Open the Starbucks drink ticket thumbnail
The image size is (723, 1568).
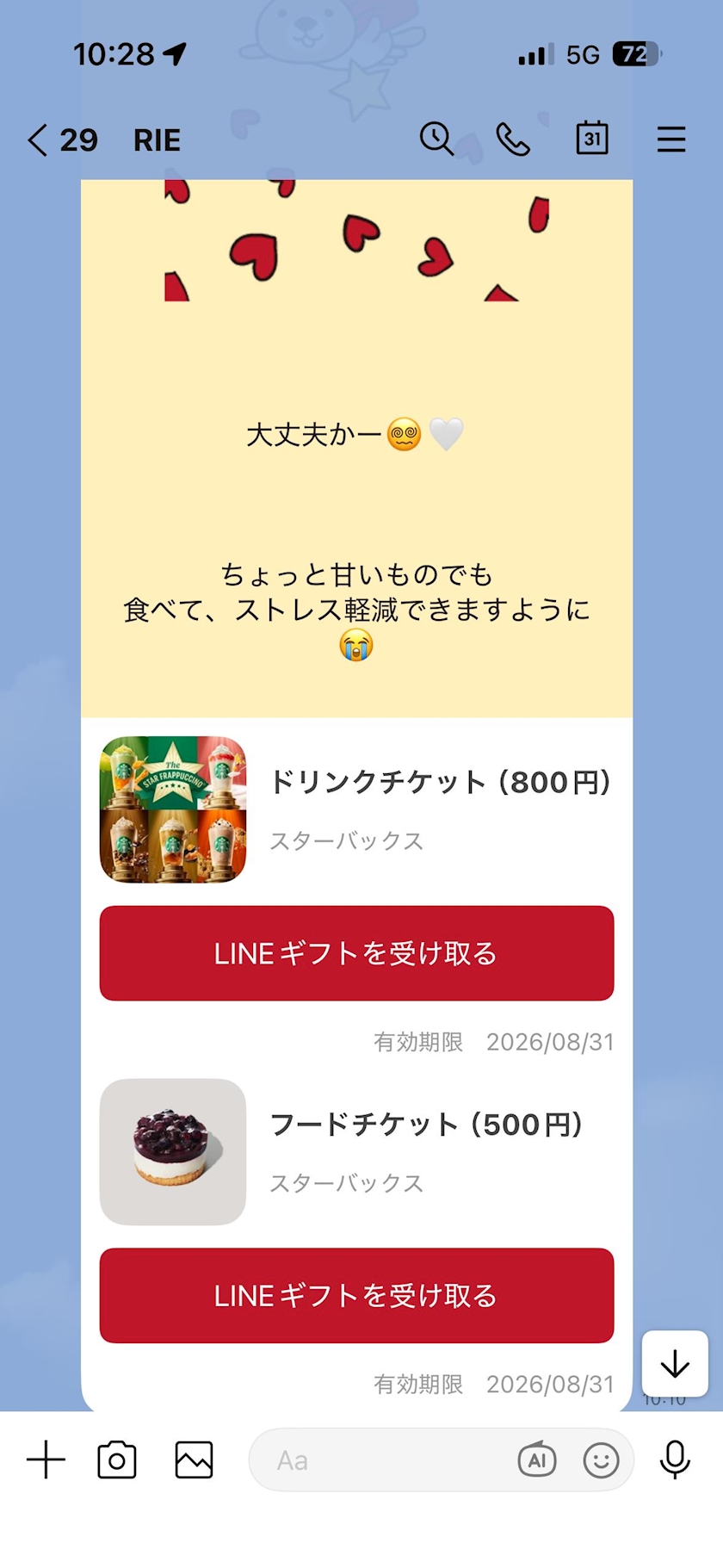pos(173,809)
